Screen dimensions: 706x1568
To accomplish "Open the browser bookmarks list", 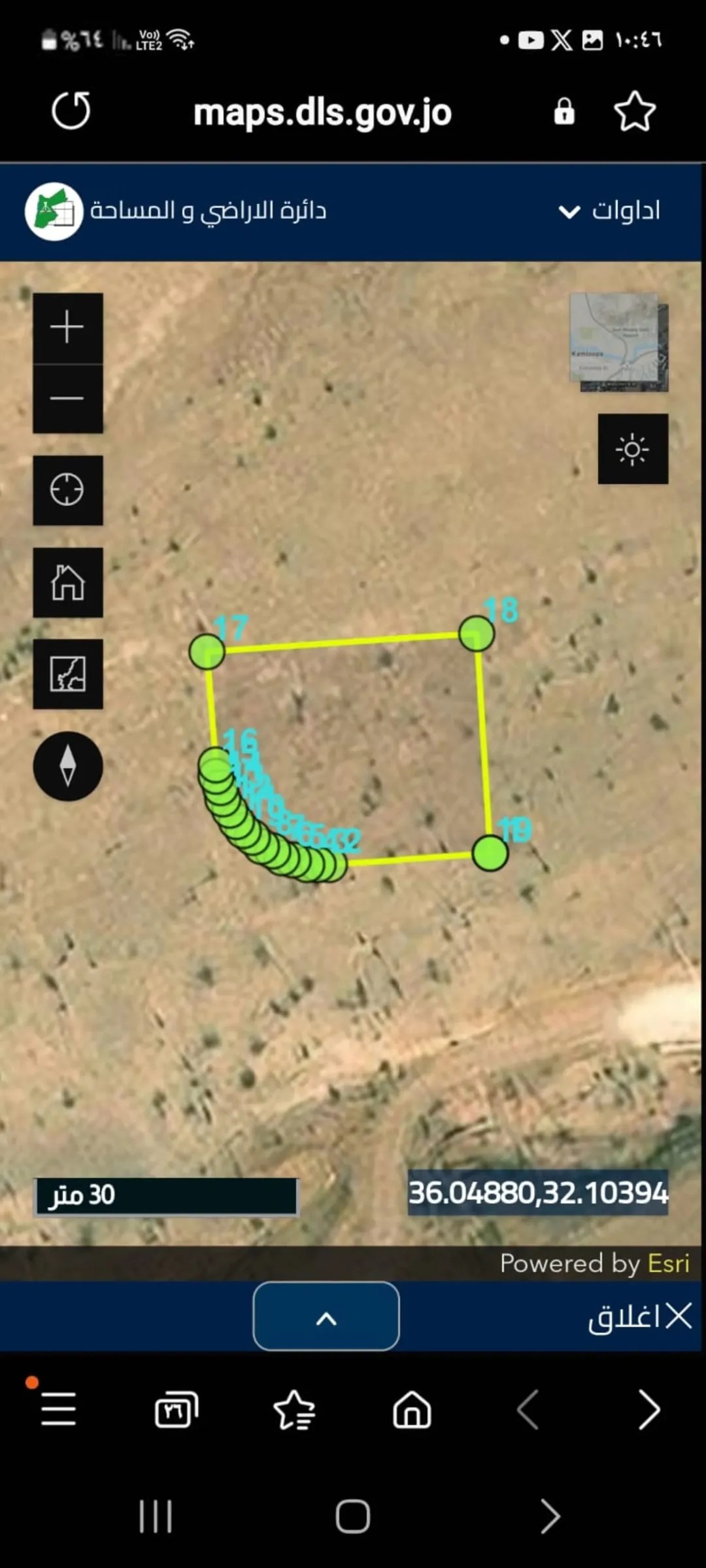I will click(x=294, y=1409).
